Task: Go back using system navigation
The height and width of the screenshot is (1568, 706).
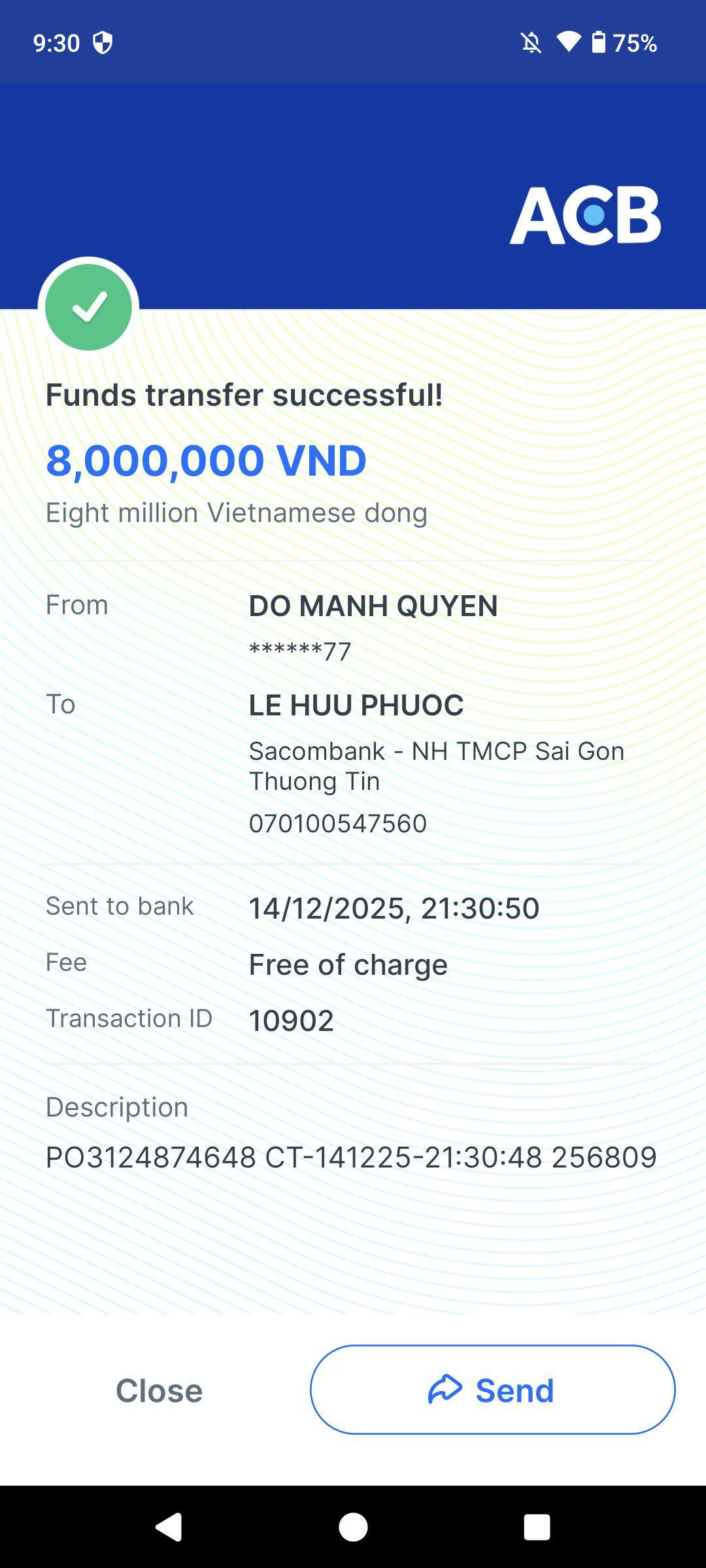Action: click(x=169, y=1527)
